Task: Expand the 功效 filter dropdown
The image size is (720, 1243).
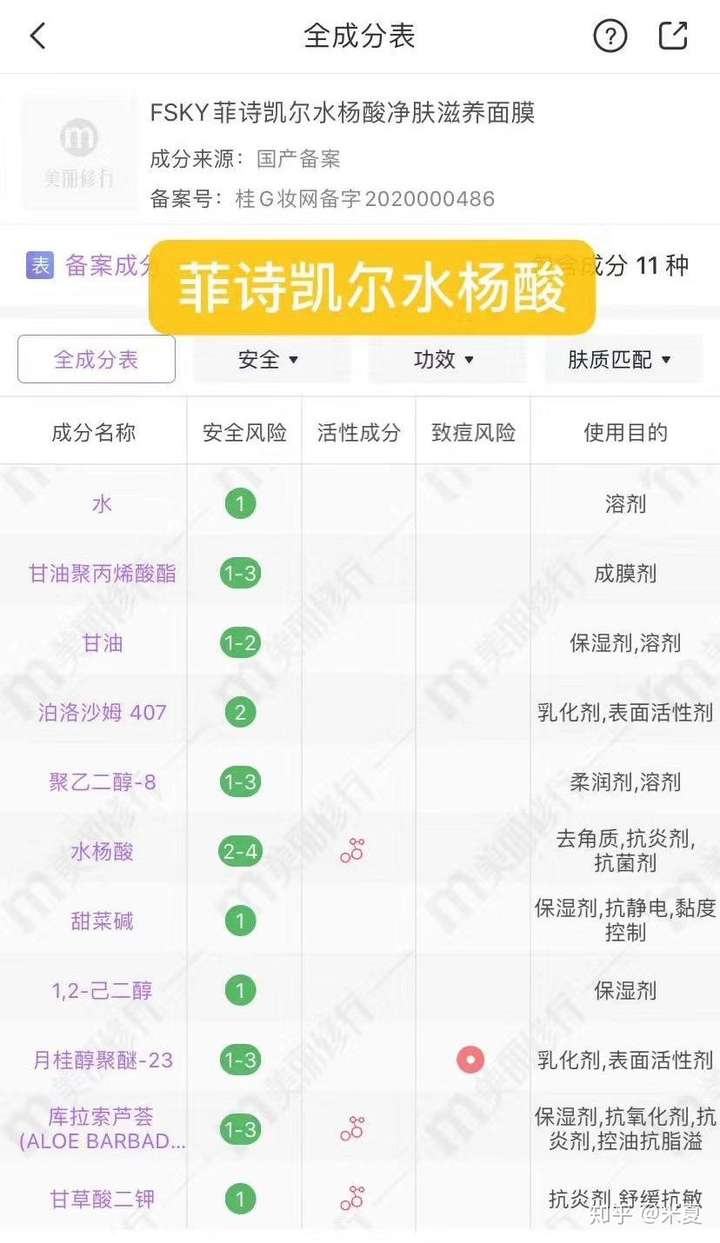Action: click(x=445, y=359)
